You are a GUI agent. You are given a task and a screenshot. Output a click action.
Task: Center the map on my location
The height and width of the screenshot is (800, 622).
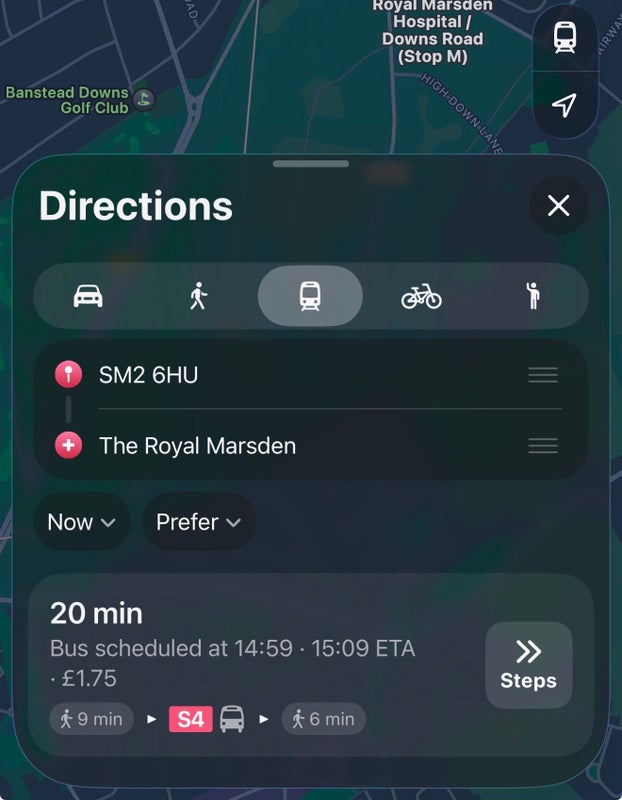coord(565,105)
